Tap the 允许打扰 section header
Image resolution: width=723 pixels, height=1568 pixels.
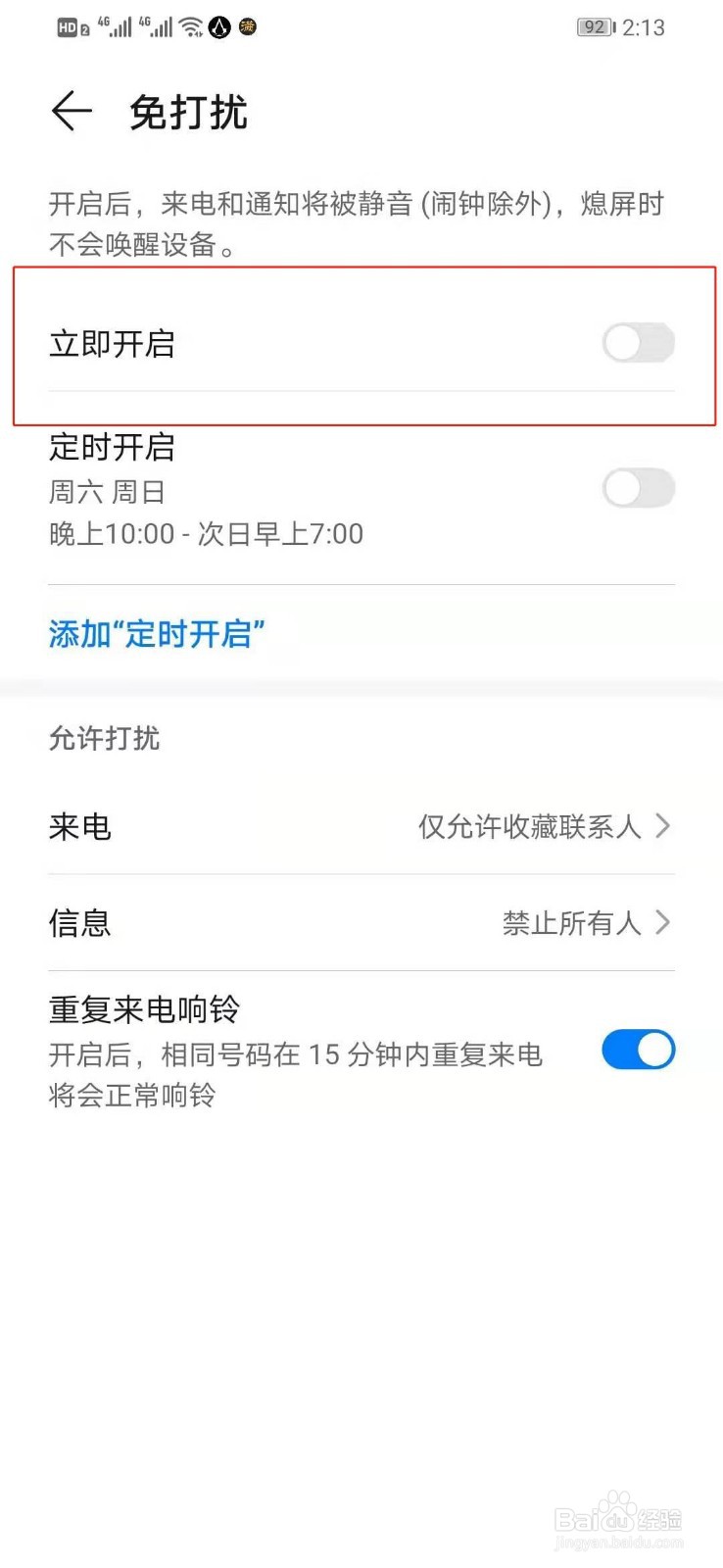[x=103, y=738]
